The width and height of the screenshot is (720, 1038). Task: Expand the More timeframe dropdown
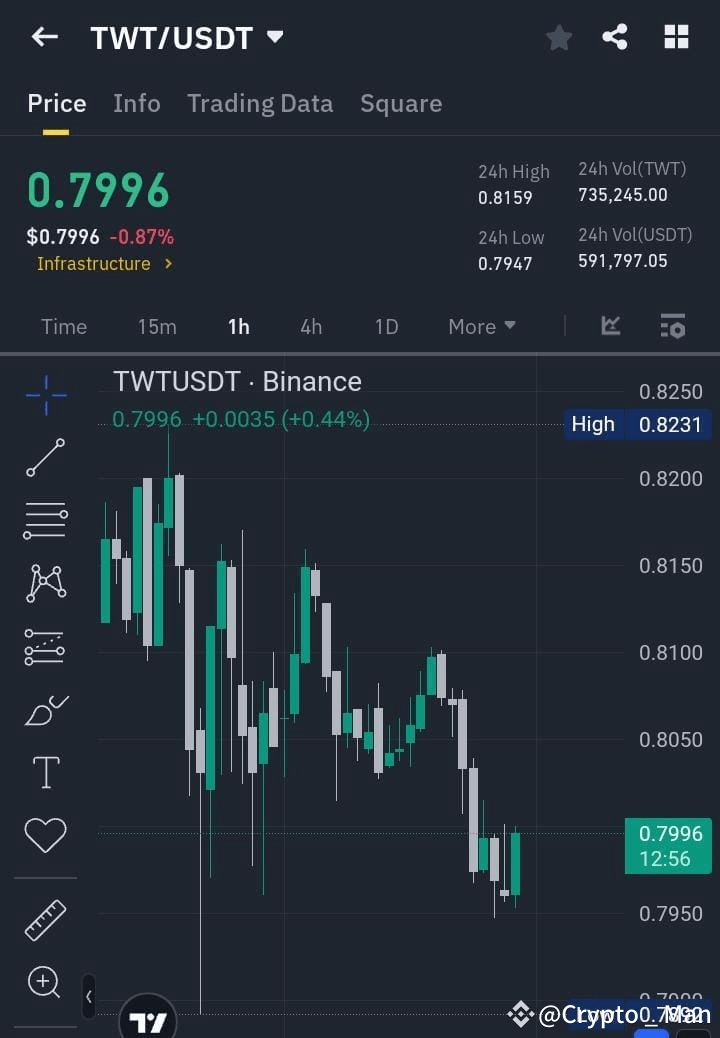481,326
